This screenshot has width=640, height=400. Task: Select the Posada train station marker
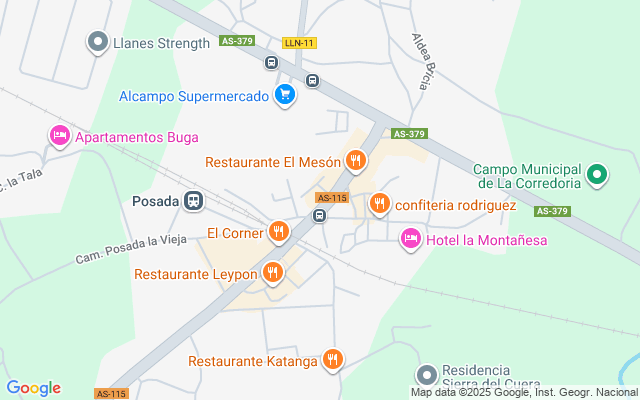click(194, 201)
